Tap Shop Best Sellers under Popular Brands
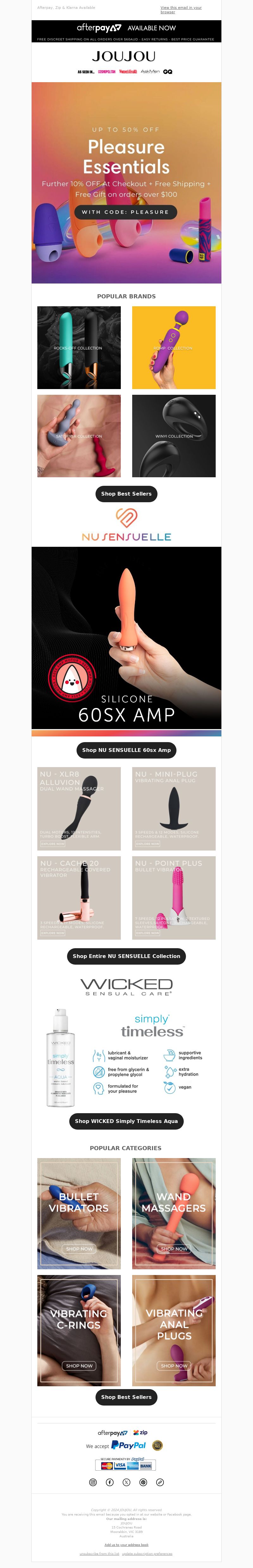Image resolution: width=253 pixels, height=1568 pixels. pyautogui.click(x=126, y=494)
